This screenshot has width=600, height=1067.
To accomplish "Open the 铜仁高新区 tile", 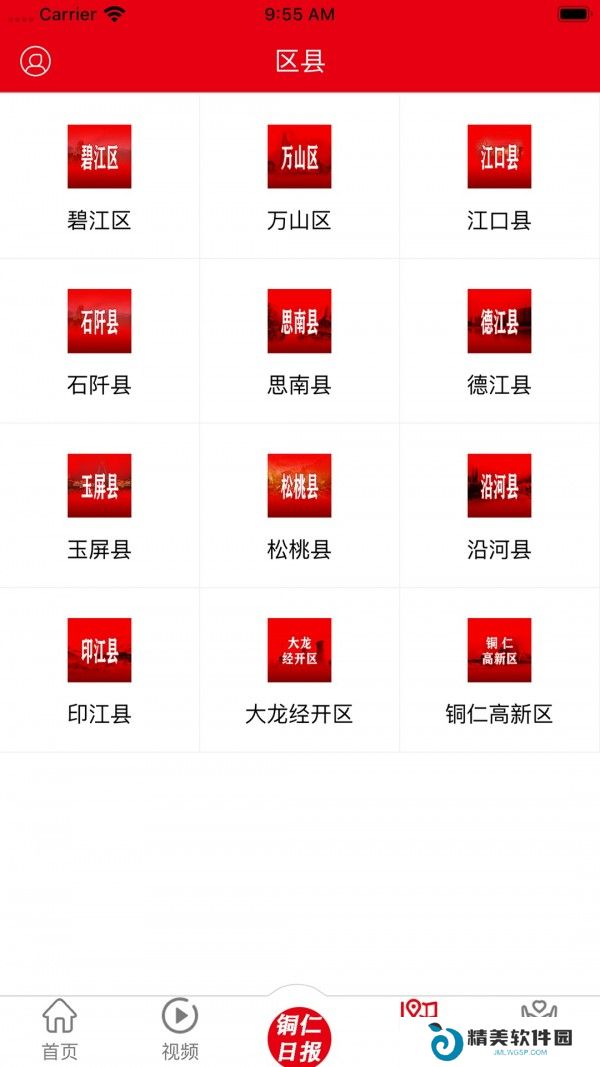I will tap(499, 670).
